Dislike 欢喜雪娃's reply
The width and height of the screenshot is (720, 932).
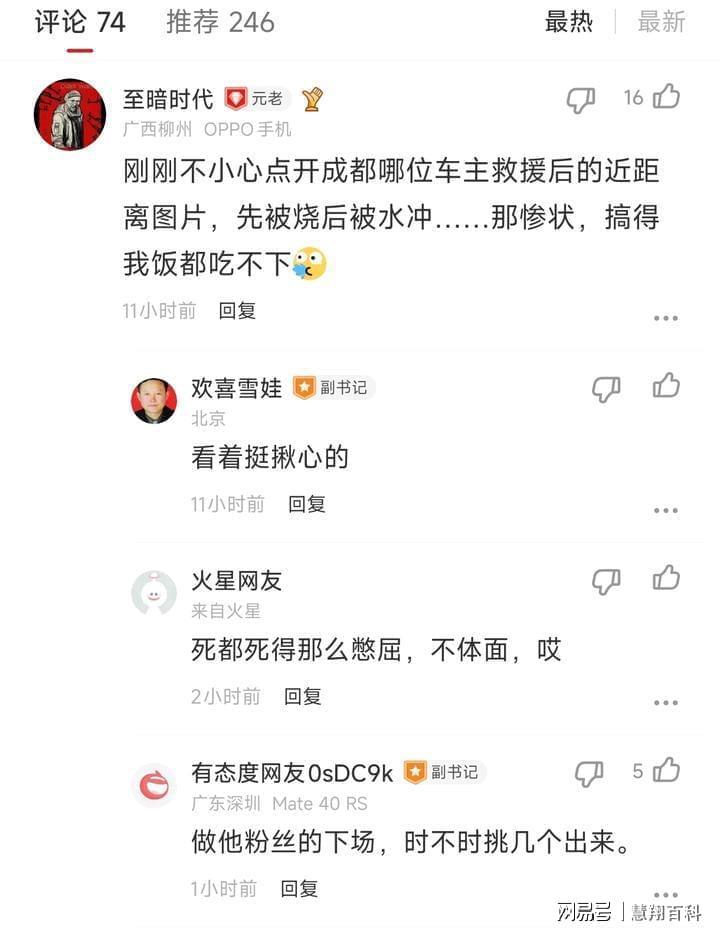[x=606, y=389]
